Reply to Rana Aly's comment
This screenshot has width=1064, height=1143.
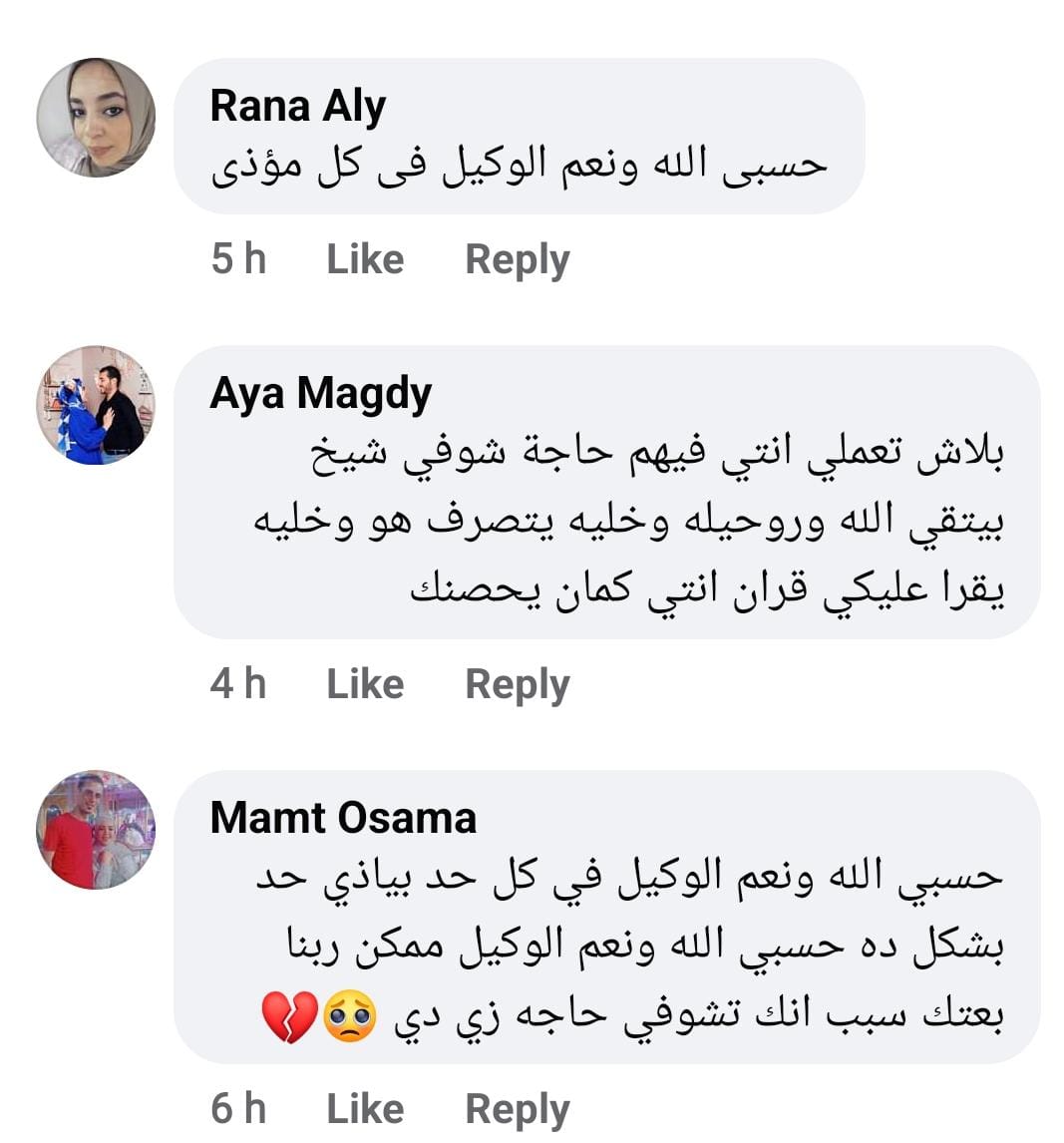tap(517, 259)
